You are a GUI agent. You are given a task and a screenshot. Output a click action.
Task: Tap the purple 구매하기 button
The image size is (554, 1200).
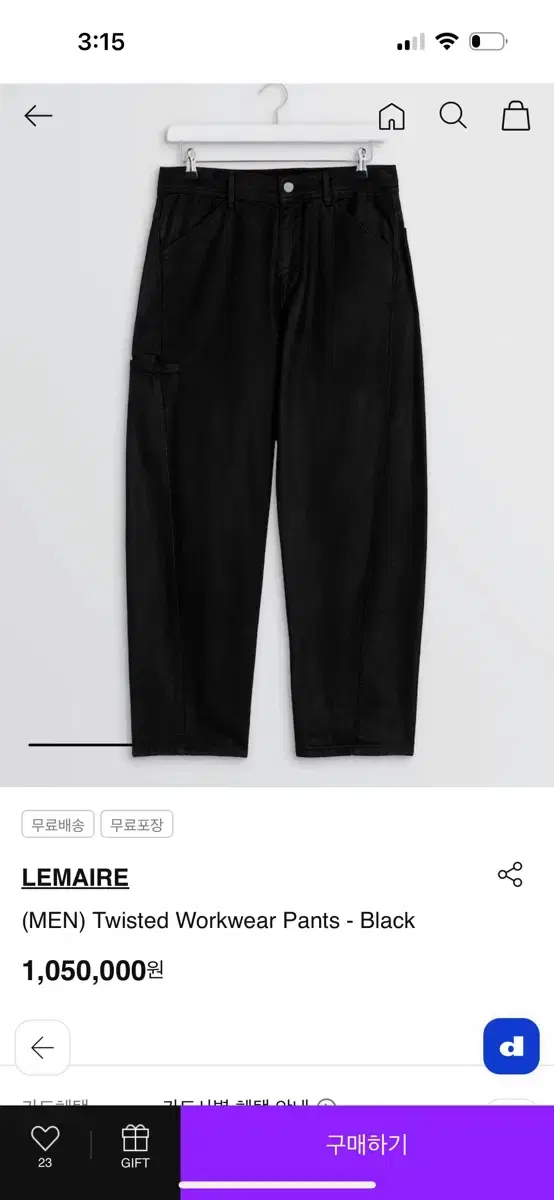(367, 1145)
